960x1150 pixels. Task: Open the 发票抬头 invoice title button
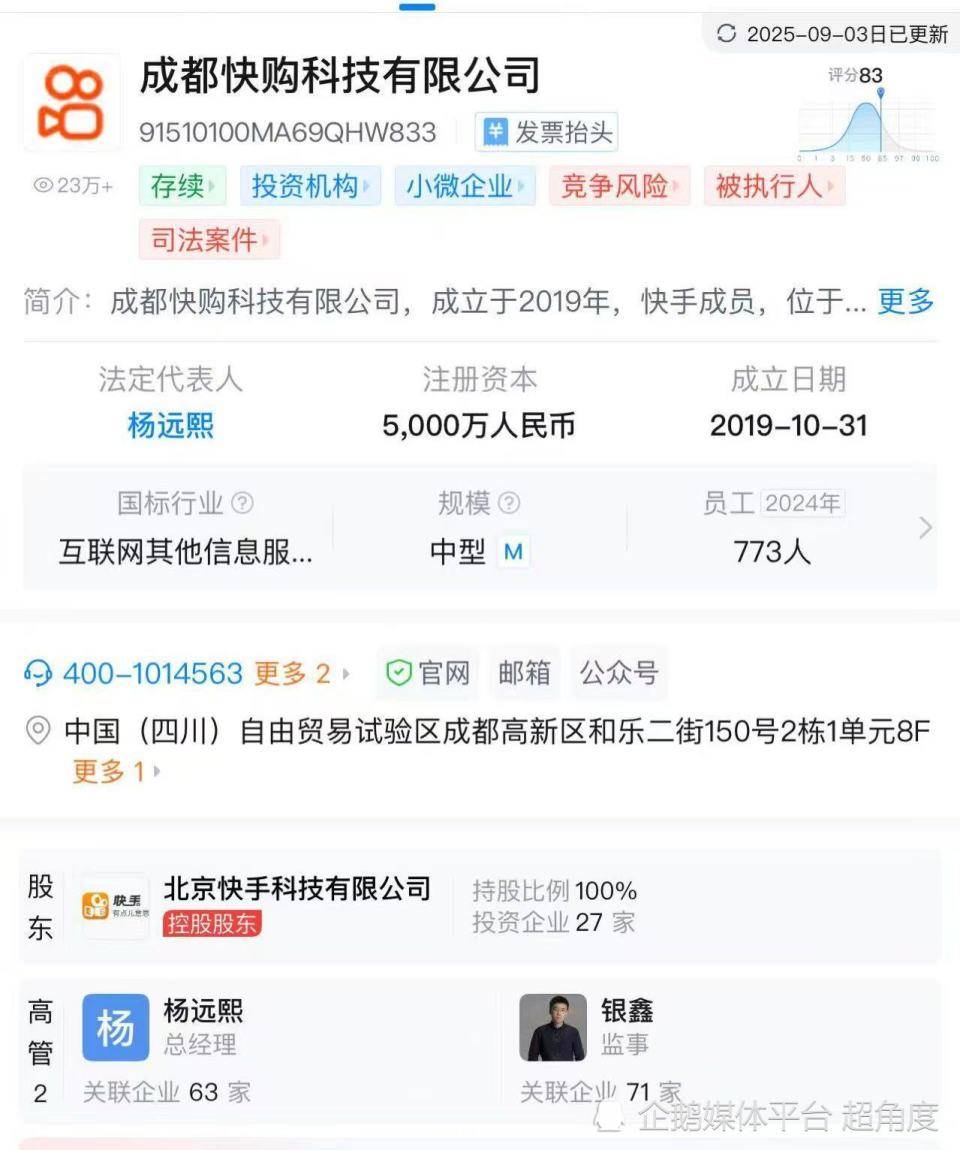pyautogui.click(x=548, y=132)
